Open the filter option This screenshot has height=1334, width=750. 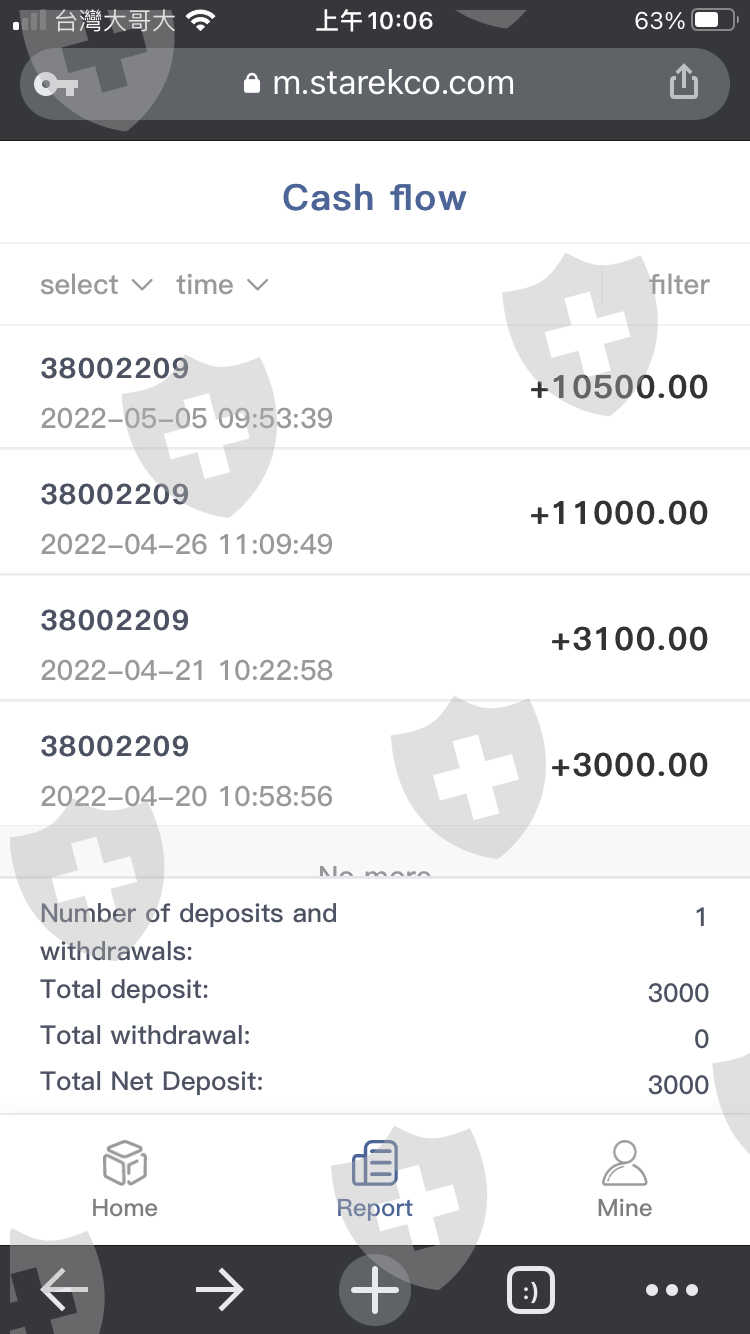679,285
